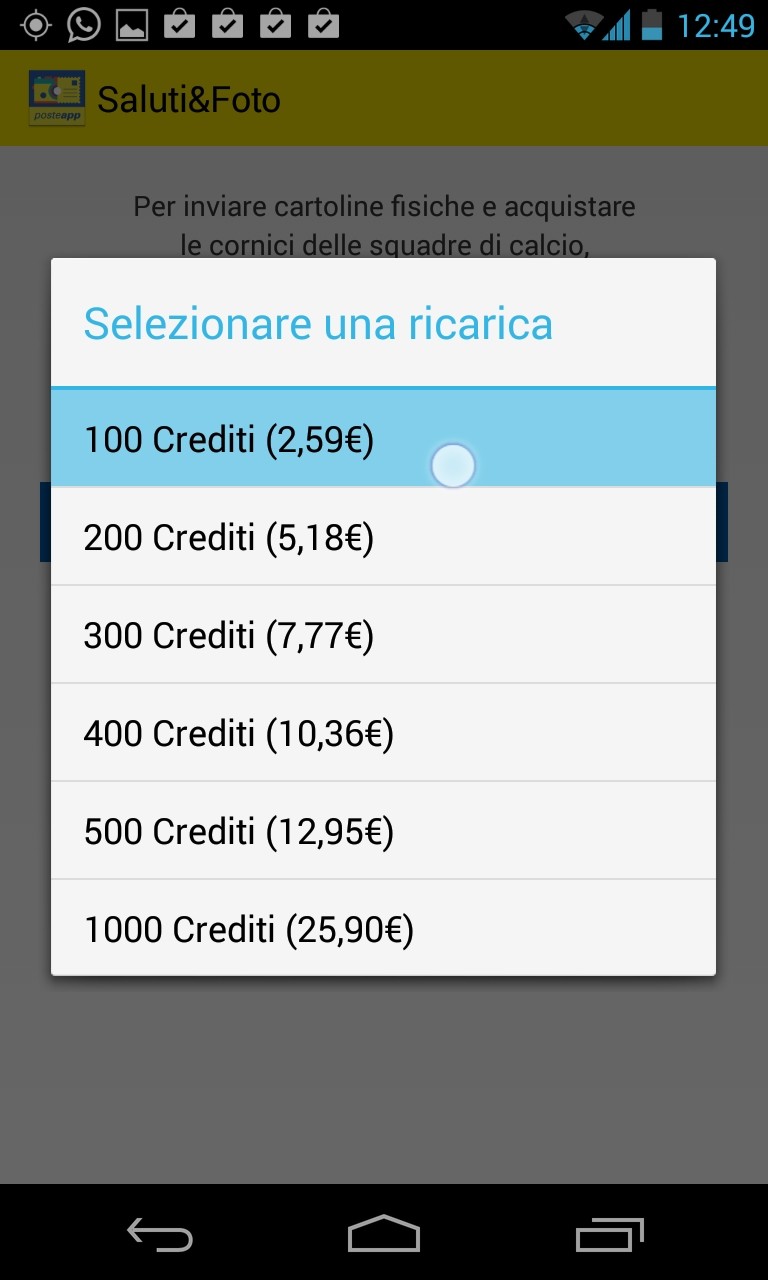Select the 100 Crediti (2,59€) recharge
This screenshot has width=768, height=1280.
(383, 439)
